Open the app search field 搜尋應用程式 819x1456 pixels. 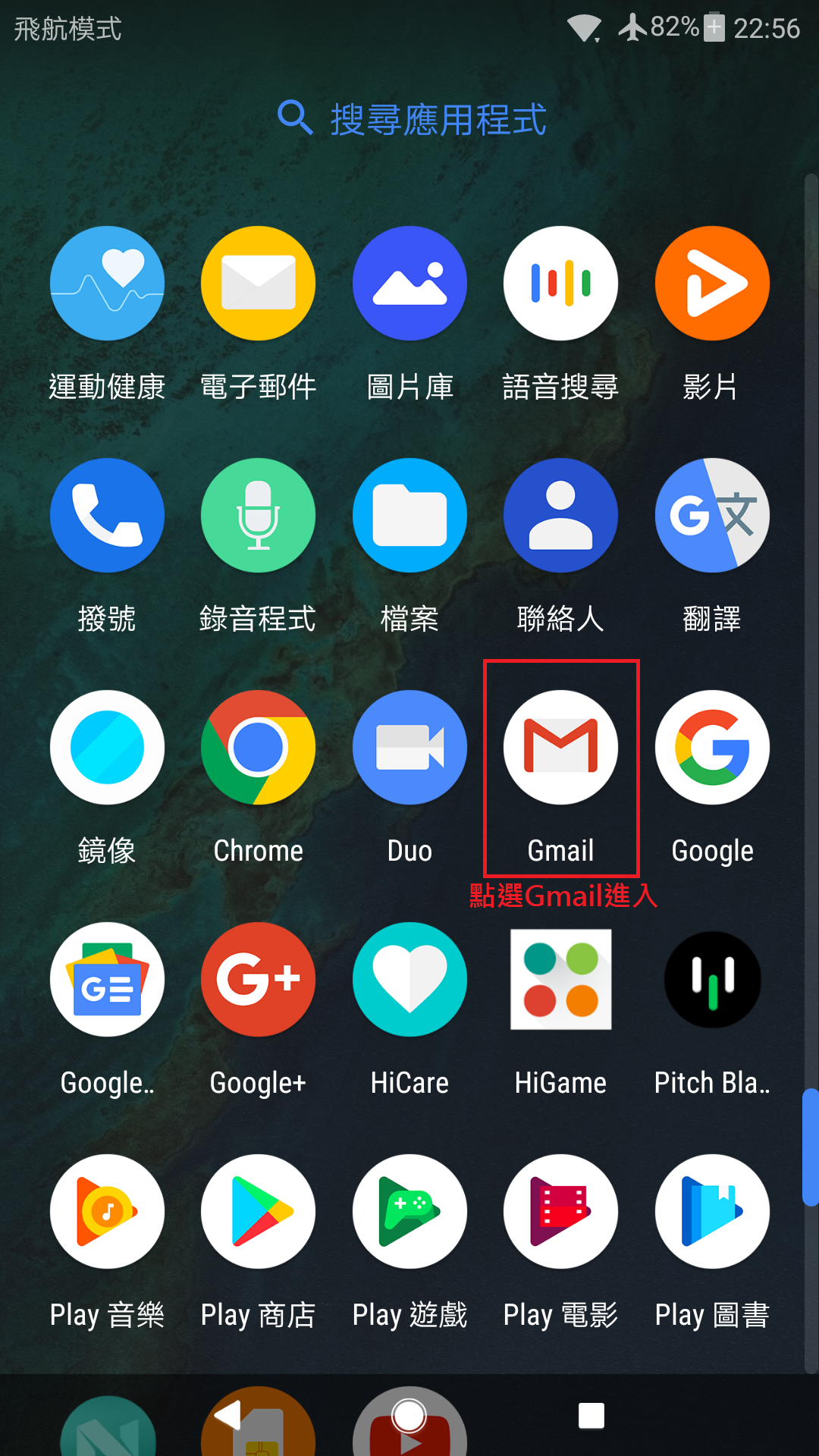tap(413, 119)
